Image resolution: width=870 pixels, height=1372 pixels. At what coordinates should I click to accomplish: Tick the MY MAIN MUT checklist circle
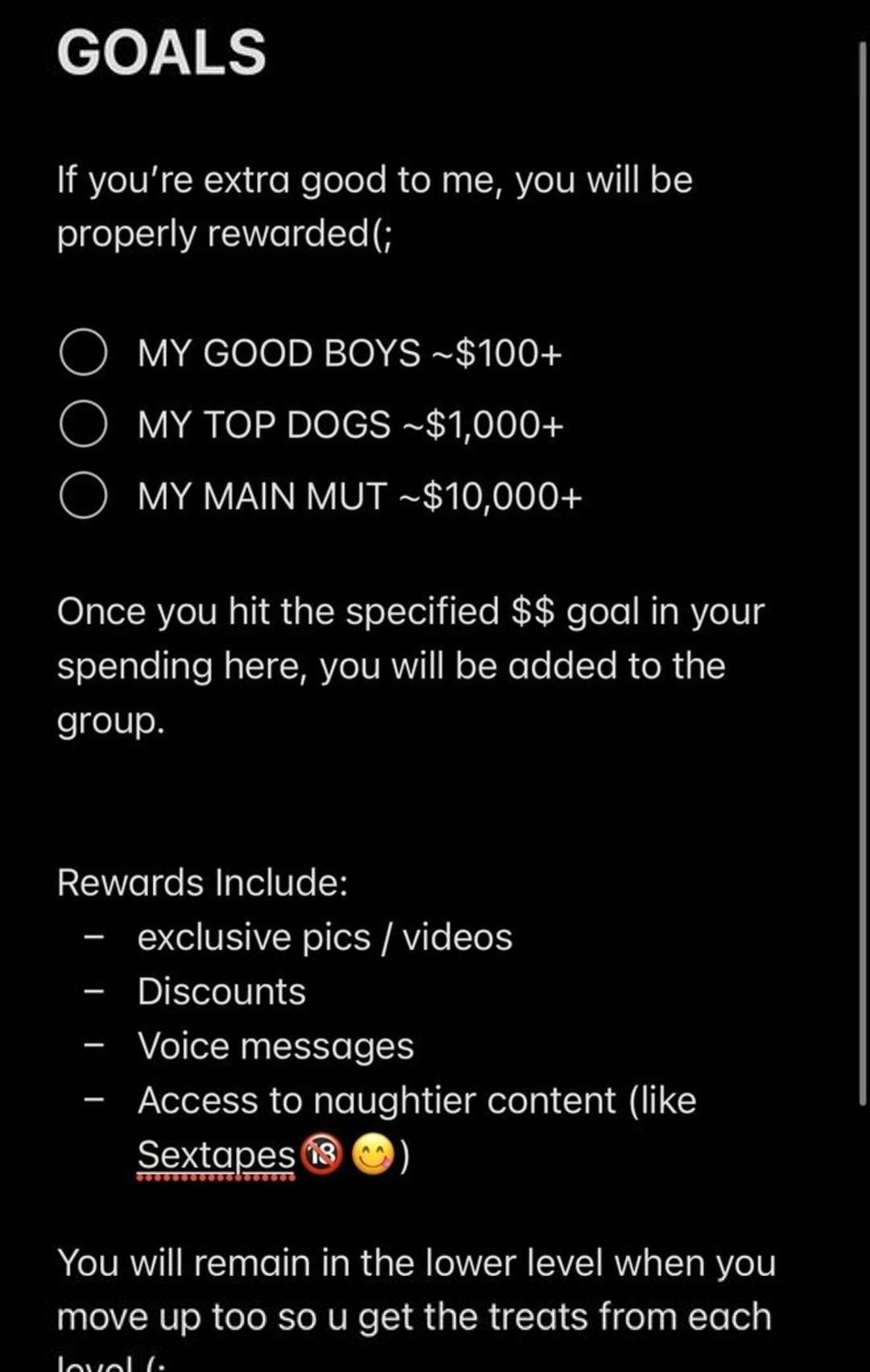(83, 495)
